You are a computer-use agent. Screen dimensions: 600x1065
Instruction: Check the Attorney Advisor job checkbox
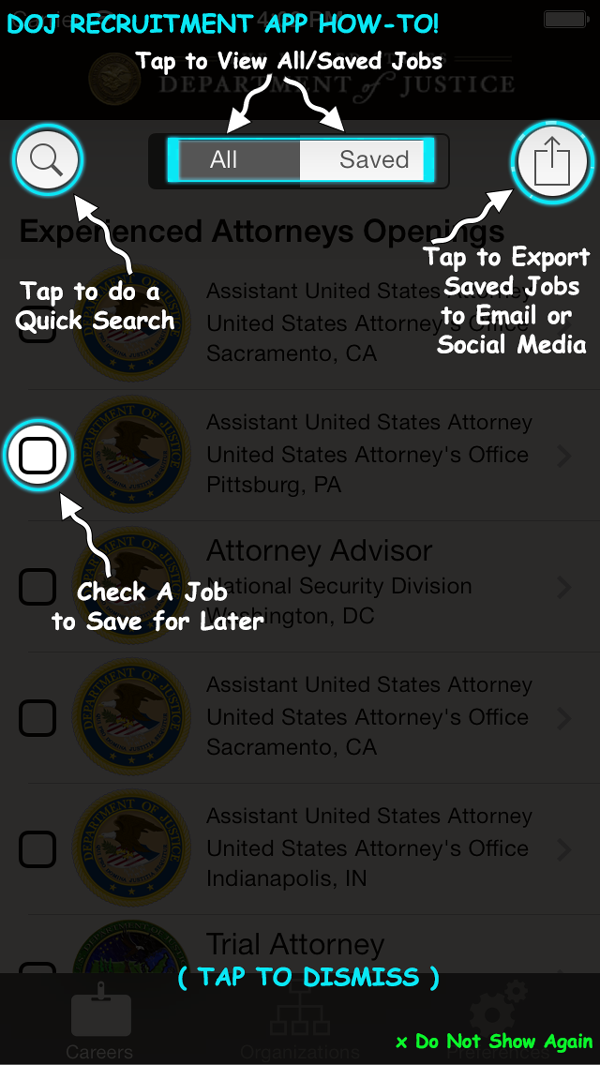[x=37, y=587]
